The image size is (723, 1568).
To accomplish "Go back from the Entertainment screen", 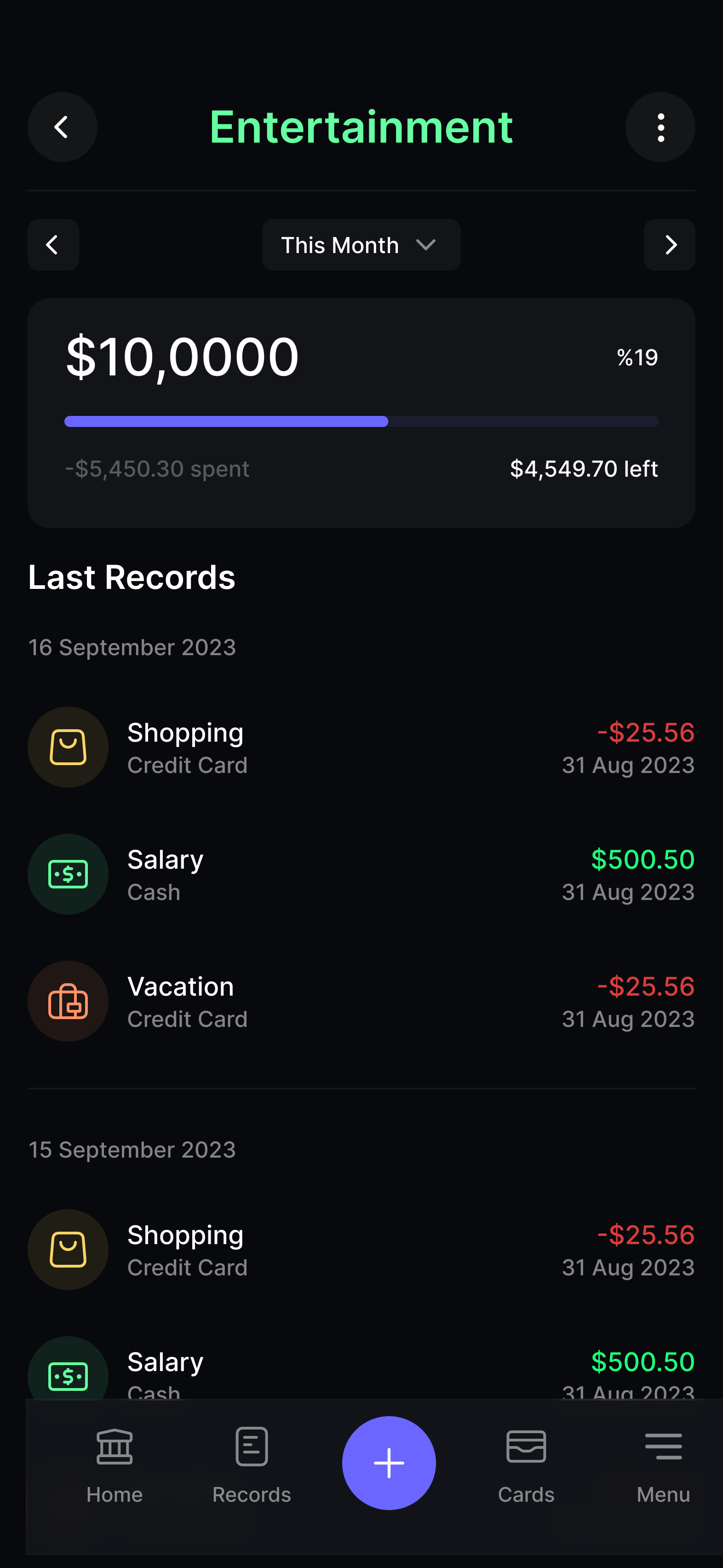I will 62,127.
